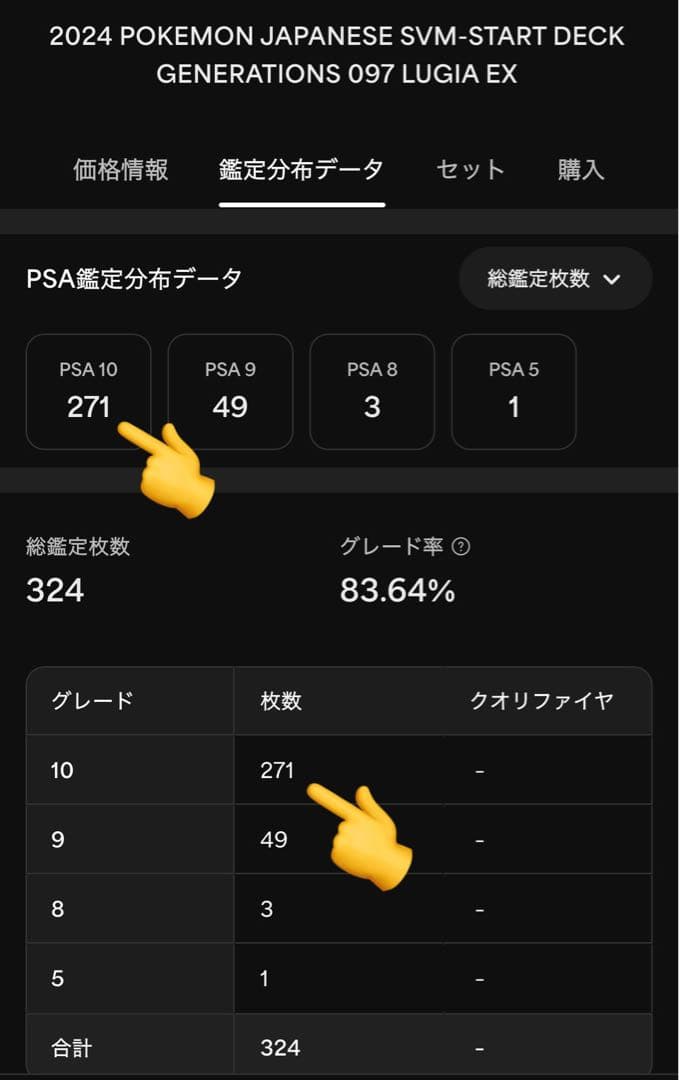The image size is (679, 1080).
Task: Tap the PSA 10 grade card
Action: [88, 391]
